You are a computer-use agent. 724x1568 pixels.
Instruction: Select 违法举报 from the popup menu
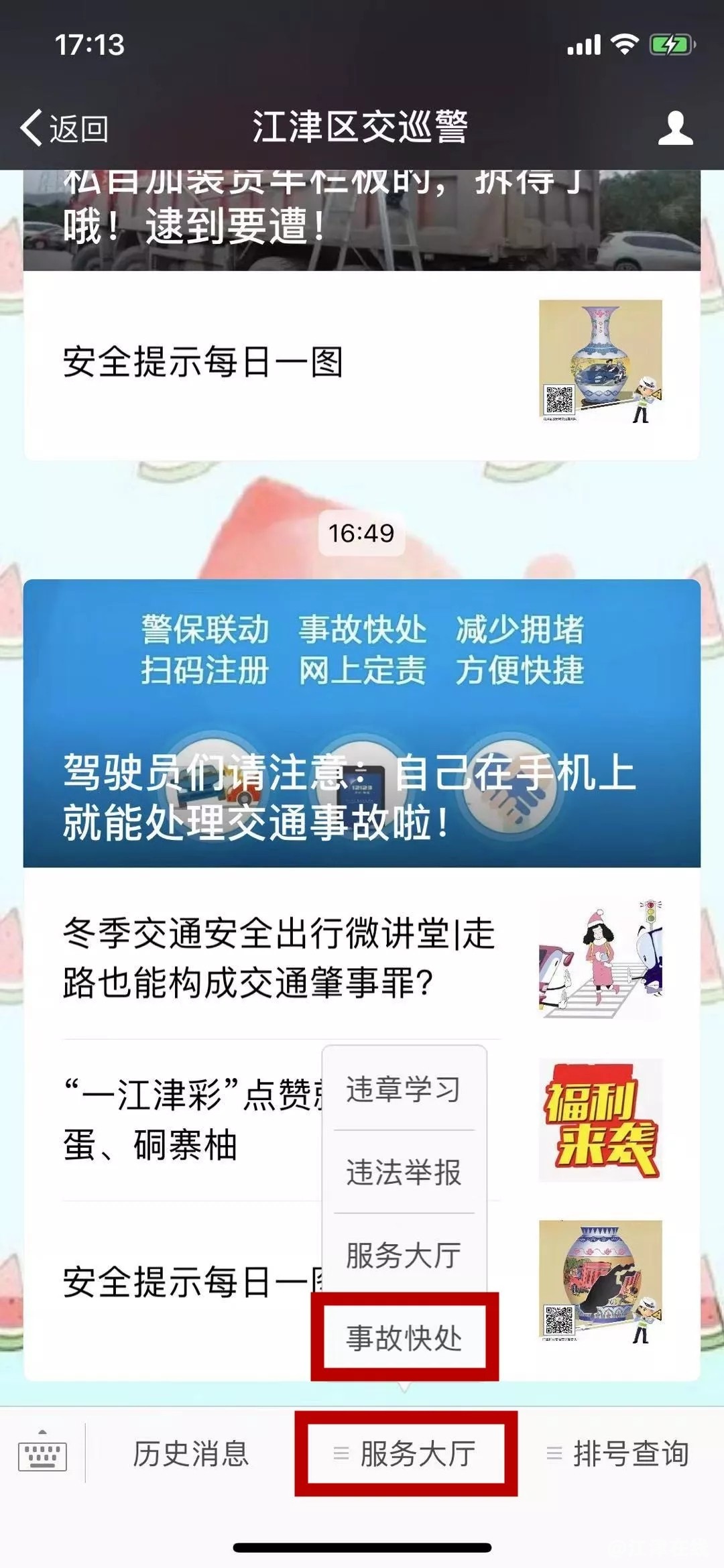tap(404, 1172)
